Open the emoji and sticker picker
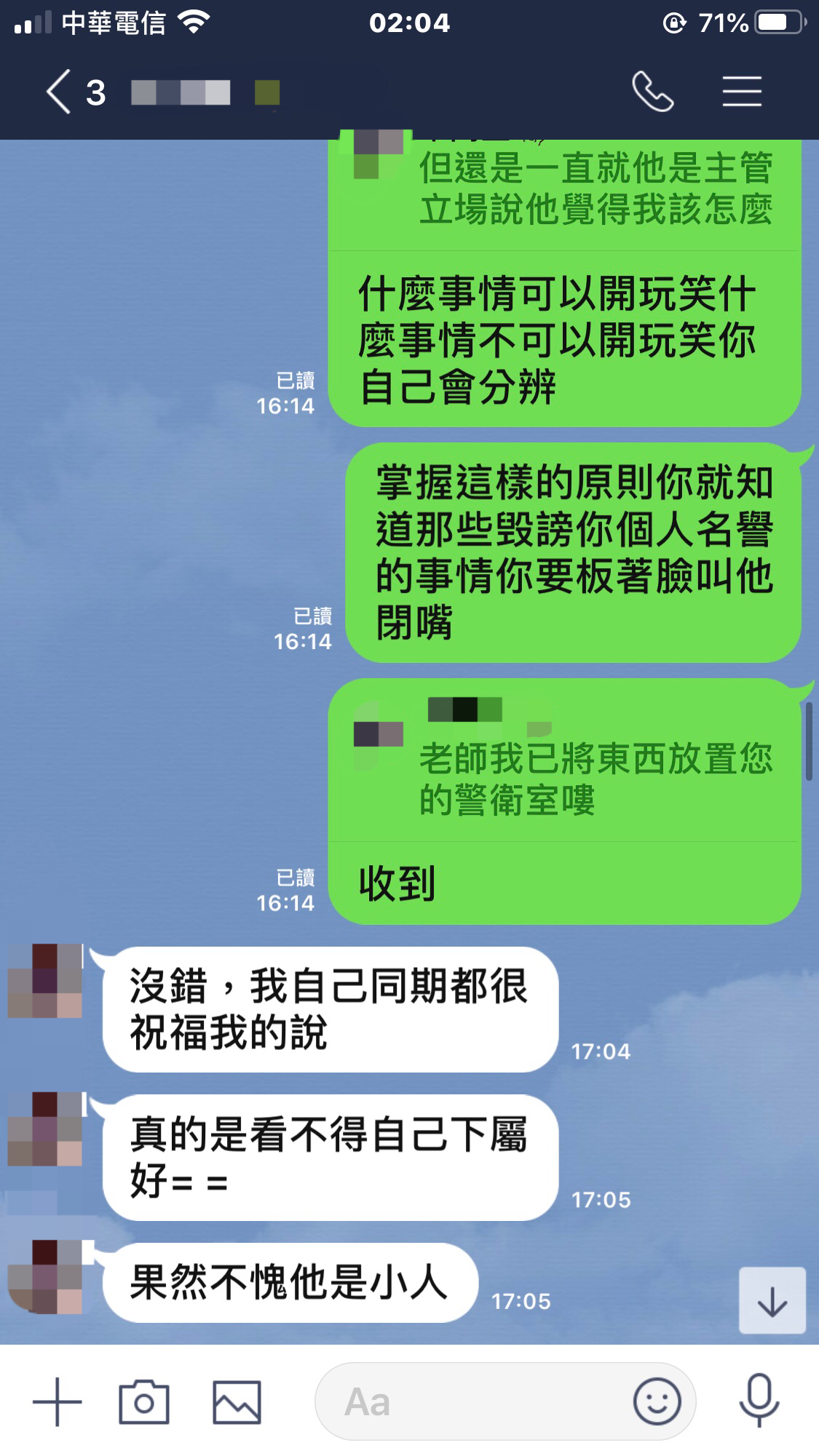 (x=657, y=1401)
